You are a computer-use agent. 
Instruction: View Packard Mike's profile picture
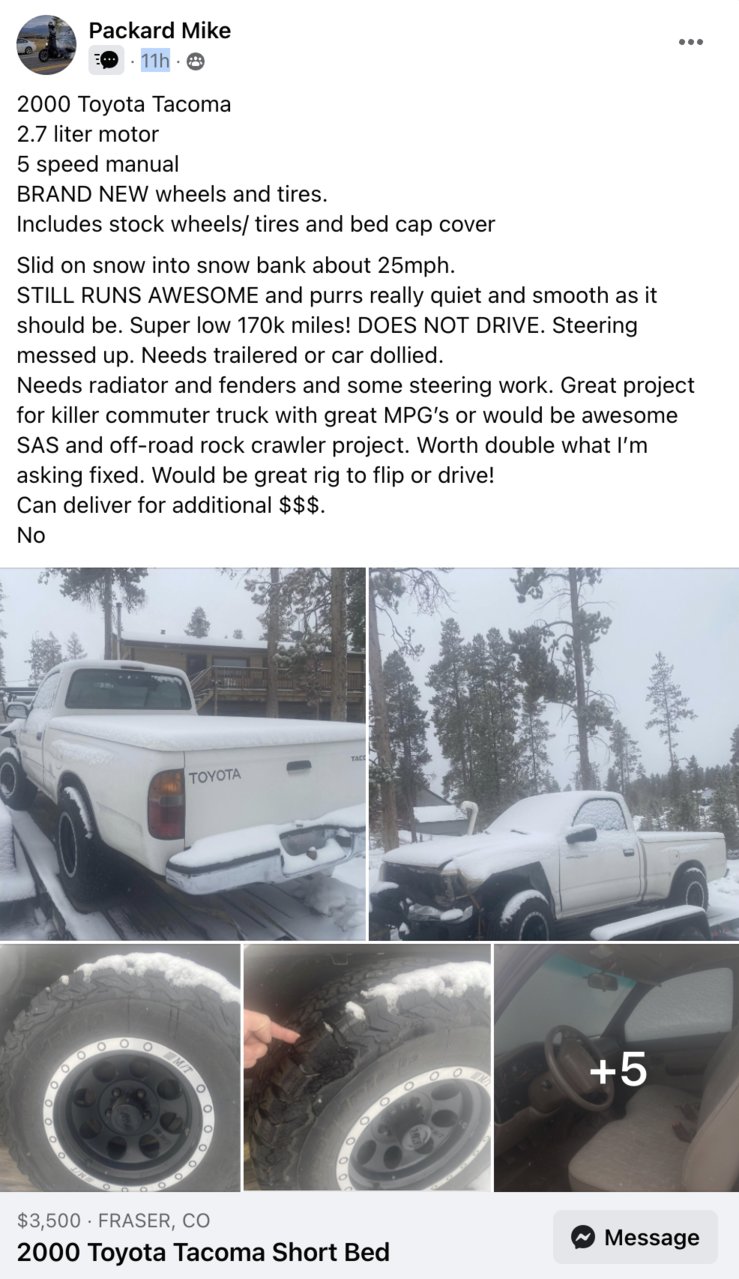tap(46, 45)
